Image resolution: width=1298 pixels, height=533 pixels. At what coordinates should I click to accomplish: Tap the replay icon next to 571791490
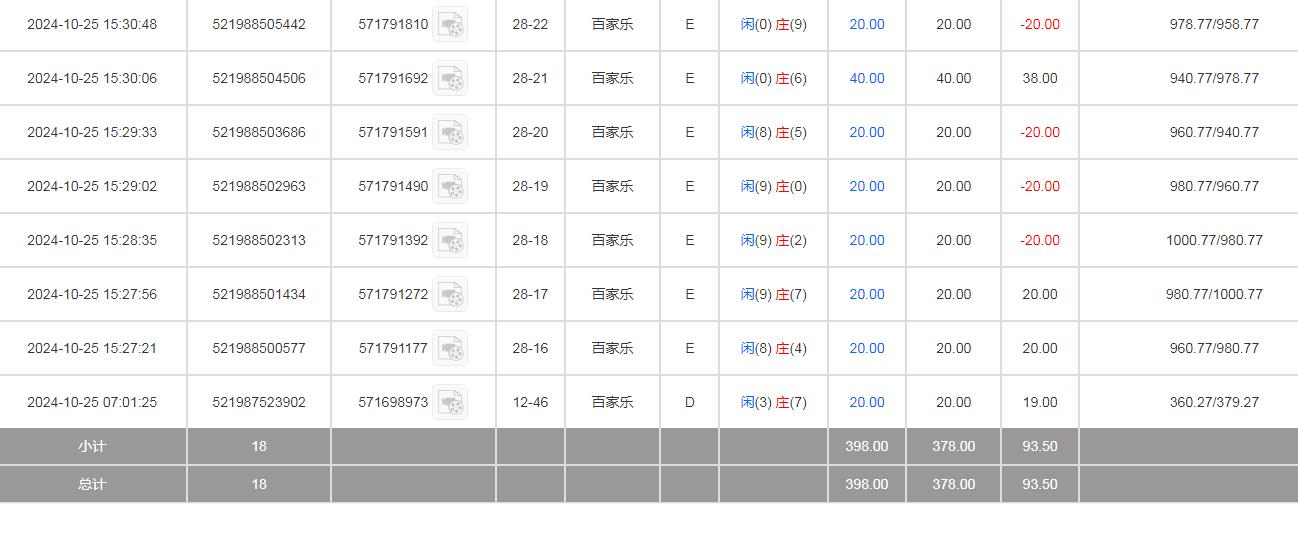click(x=450, y=187)
